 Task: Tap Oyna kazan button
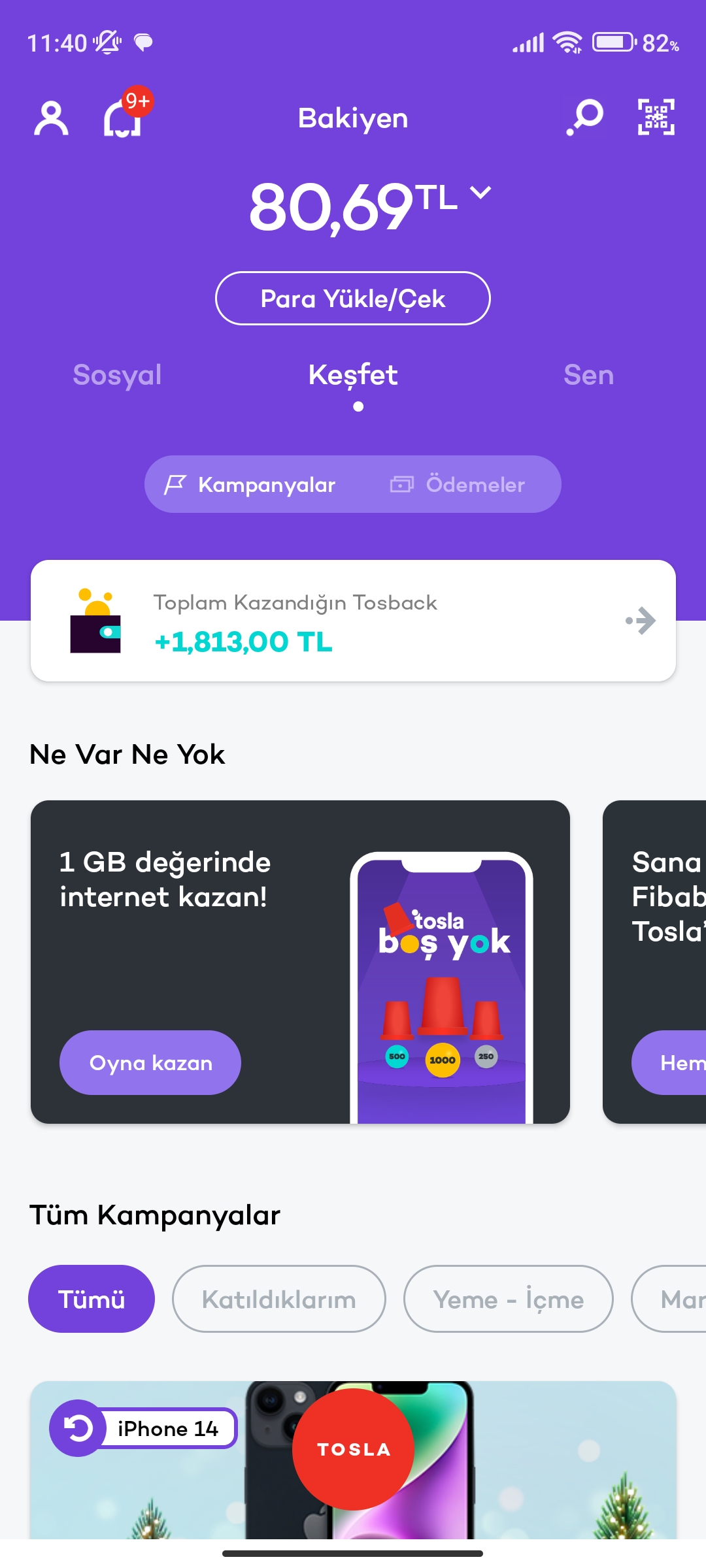point(150,1063)
